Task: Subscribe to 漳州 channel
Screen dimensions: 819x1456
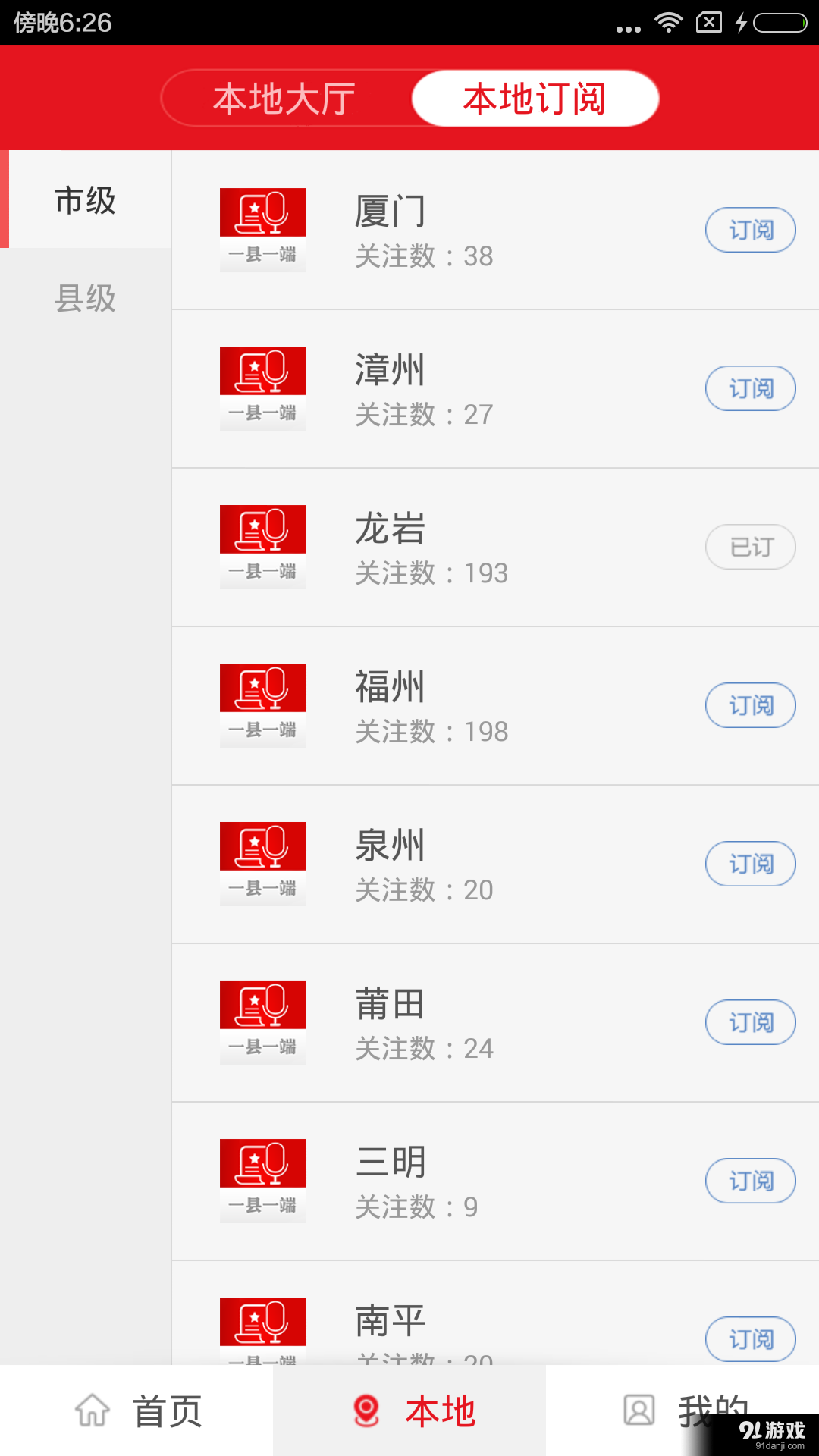Action: [750, 388]
